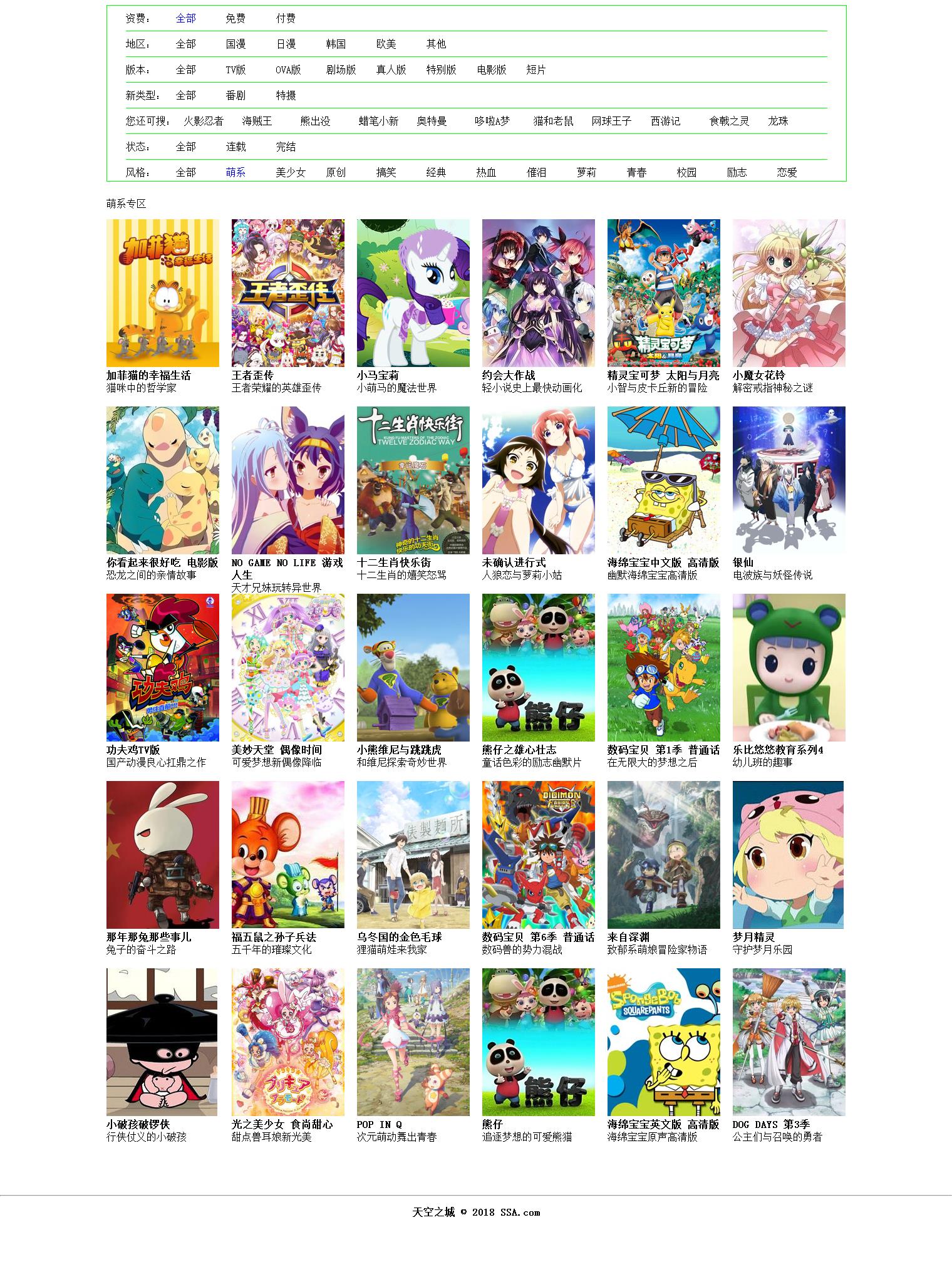The width and height of the screenshot is (952, 1262).
Task: Open the 约会大作战 anime card
Action: point(539,292)
